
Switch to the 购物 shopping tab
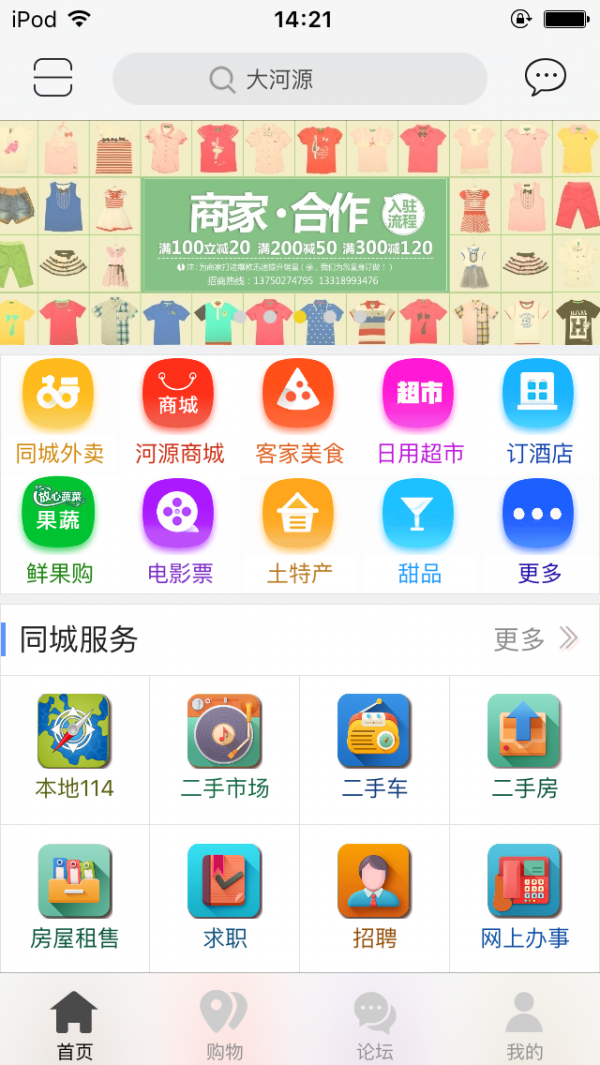(x=224, y=1025)
